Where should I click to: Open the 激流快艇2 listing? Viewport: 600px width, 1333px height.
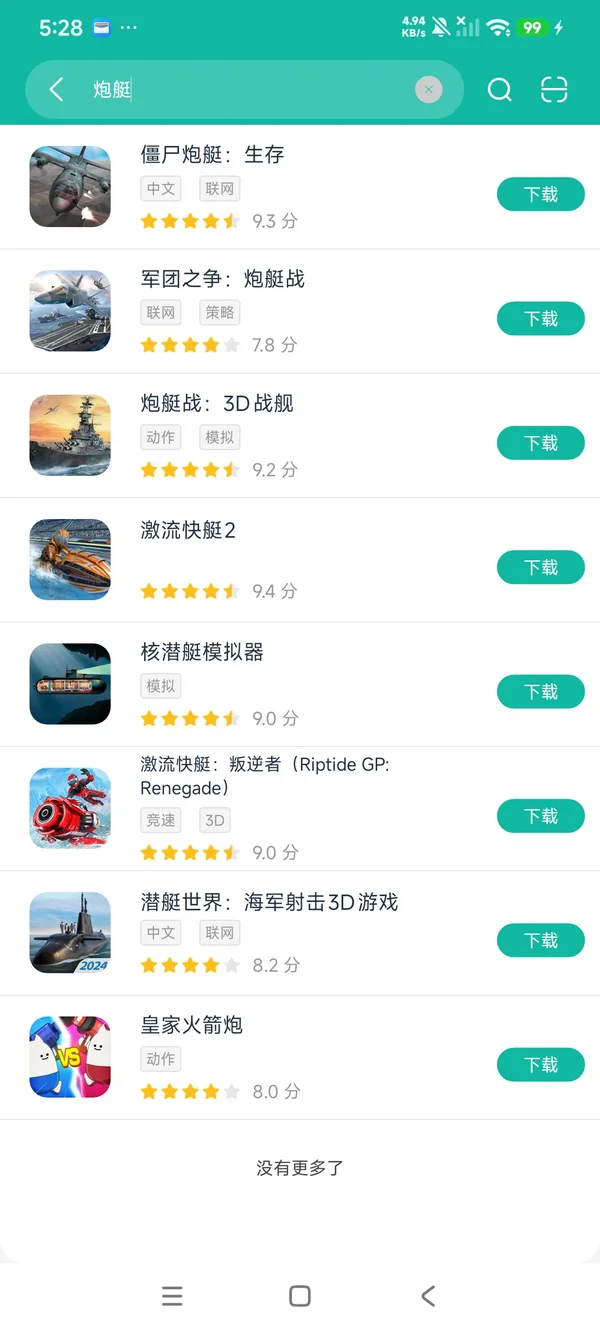tap(188, 531)
